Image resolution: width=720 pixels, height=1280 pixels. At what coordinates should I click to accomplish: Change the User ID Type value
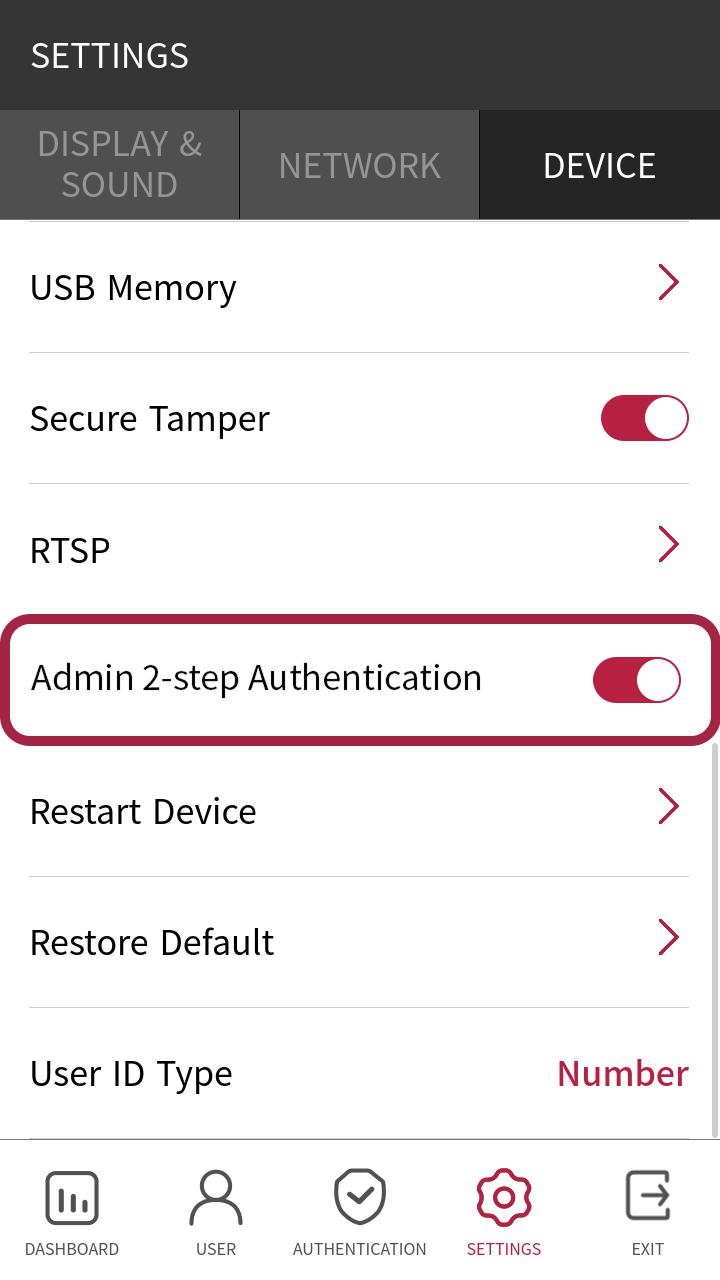[x=622, y=1073]
